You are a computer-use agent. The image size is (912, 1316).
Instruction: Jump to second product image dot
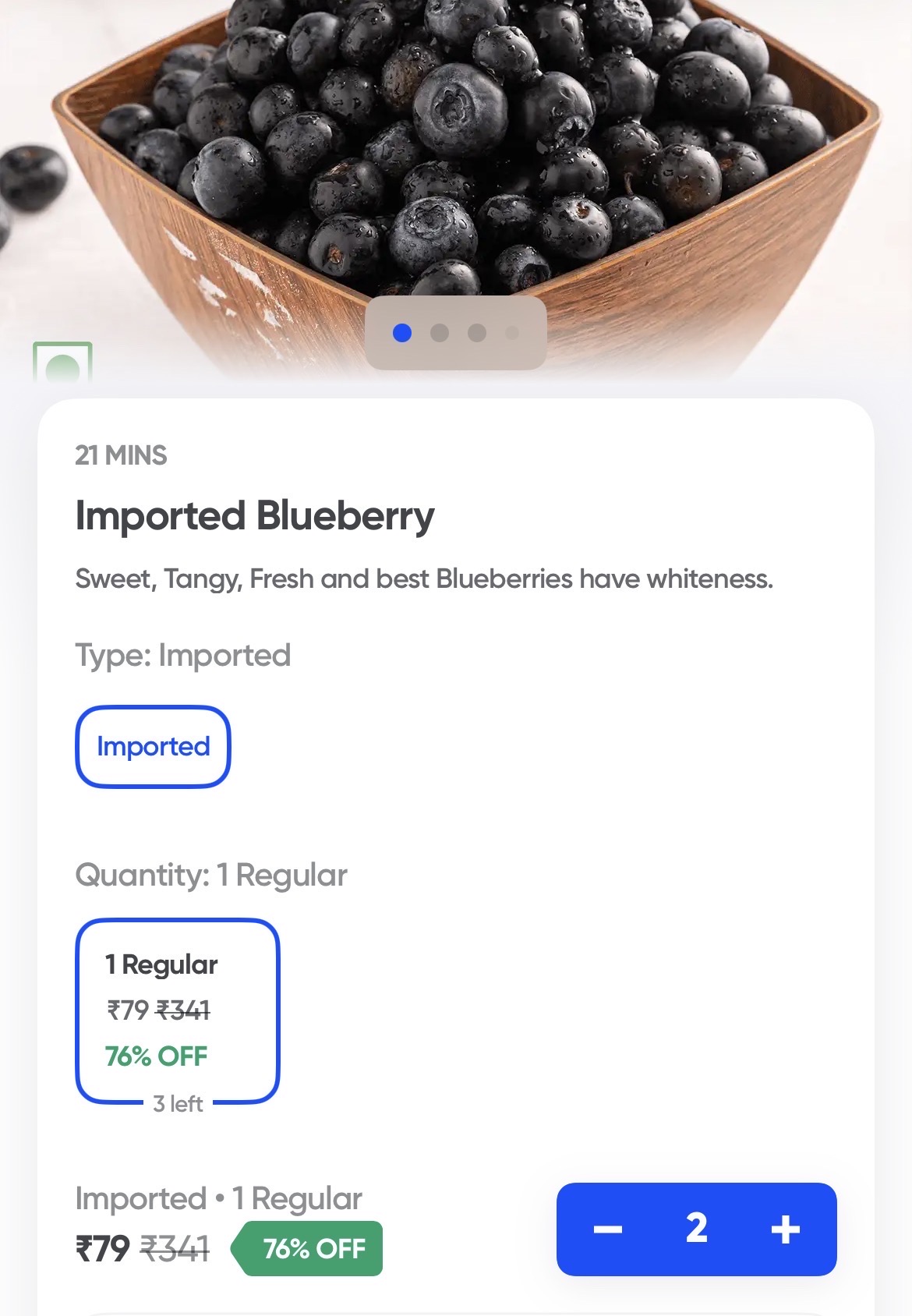click(440, 333)
